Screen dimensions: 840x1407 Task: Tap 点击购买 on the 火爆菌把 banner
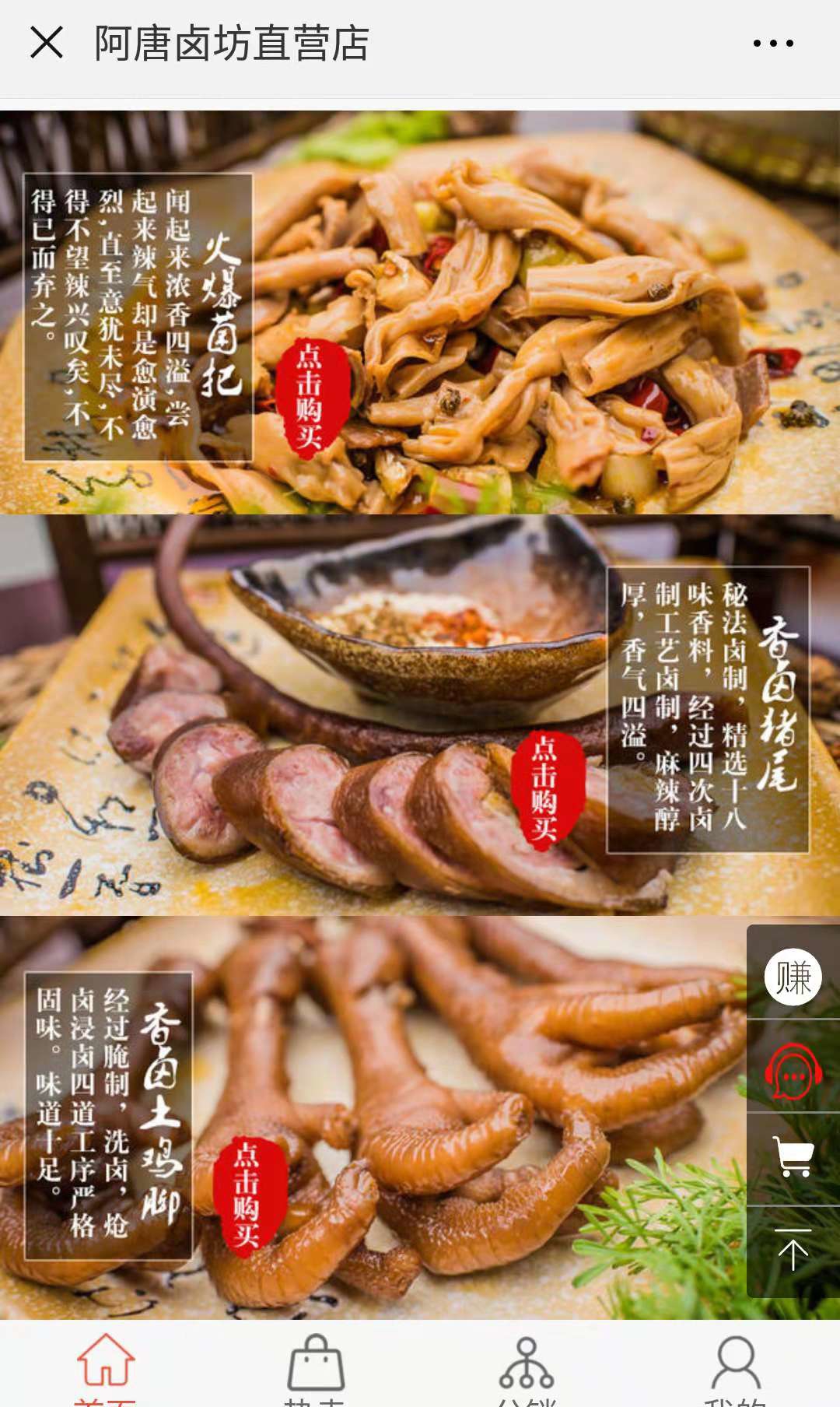tap(310, 397)
